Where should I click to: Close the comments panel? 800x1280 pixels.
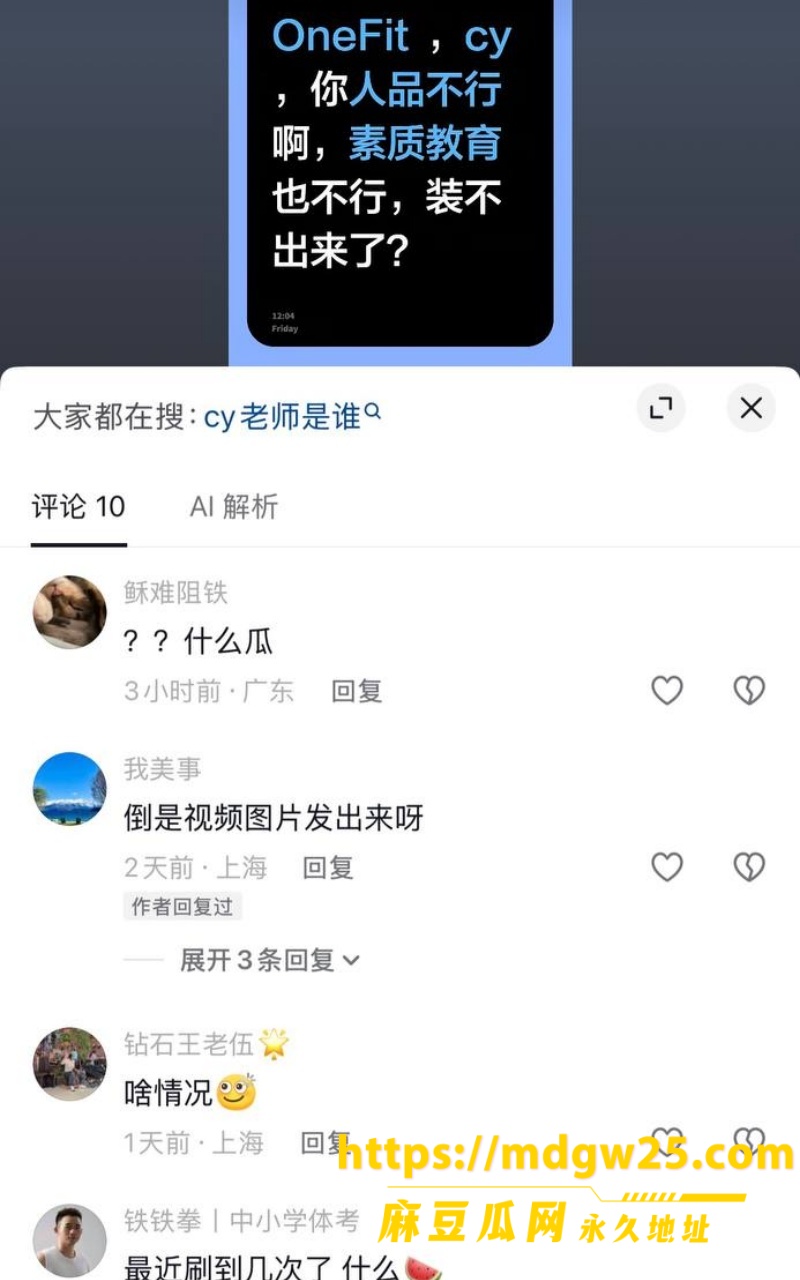click(751, 408)
